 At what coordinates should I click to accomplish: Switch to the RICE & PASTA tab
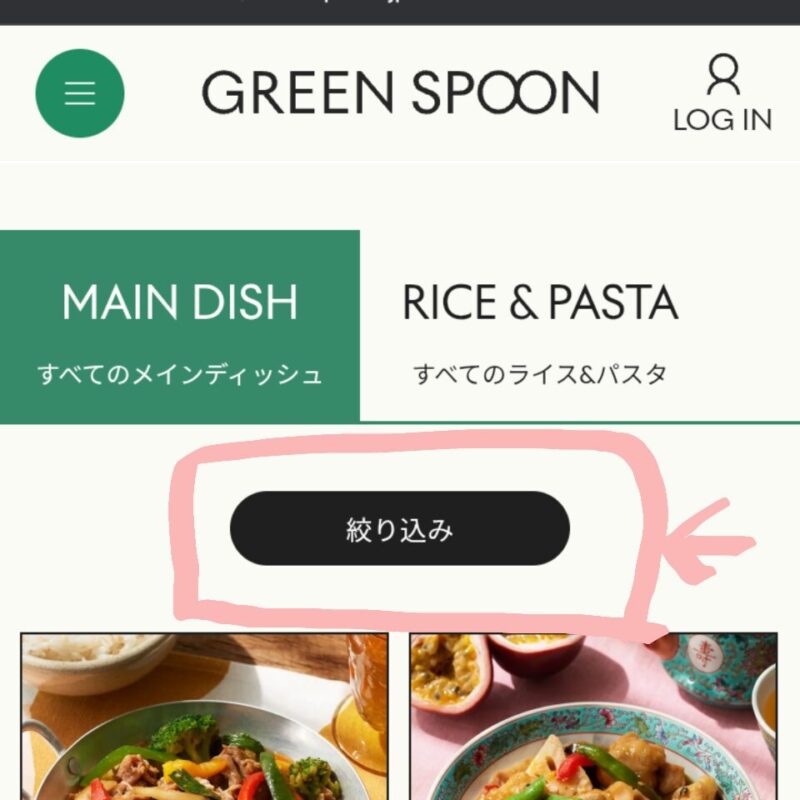click(x=540, y=326)
